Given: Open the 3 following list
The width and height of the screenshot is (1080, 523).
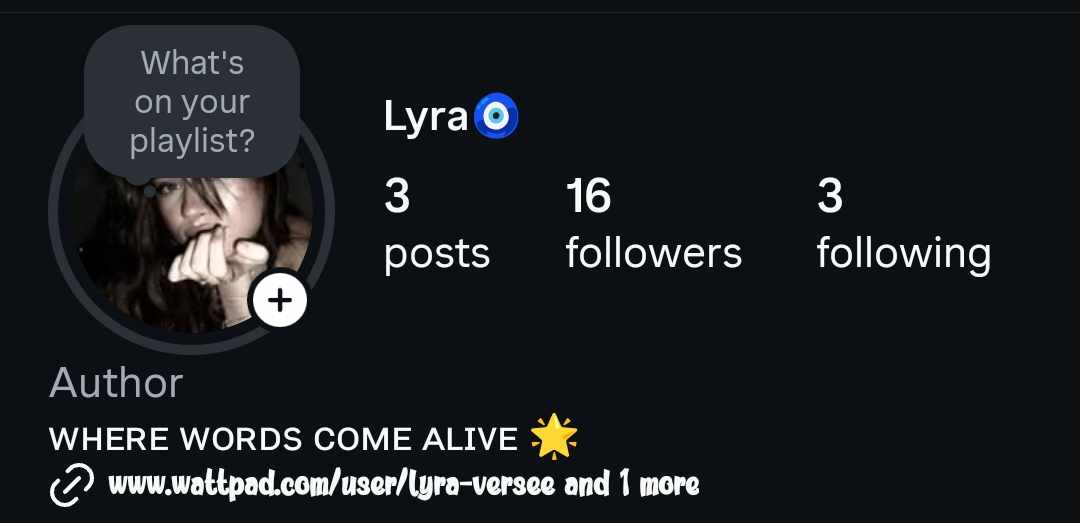Looking at the screenshot, I should pos(902,224).
